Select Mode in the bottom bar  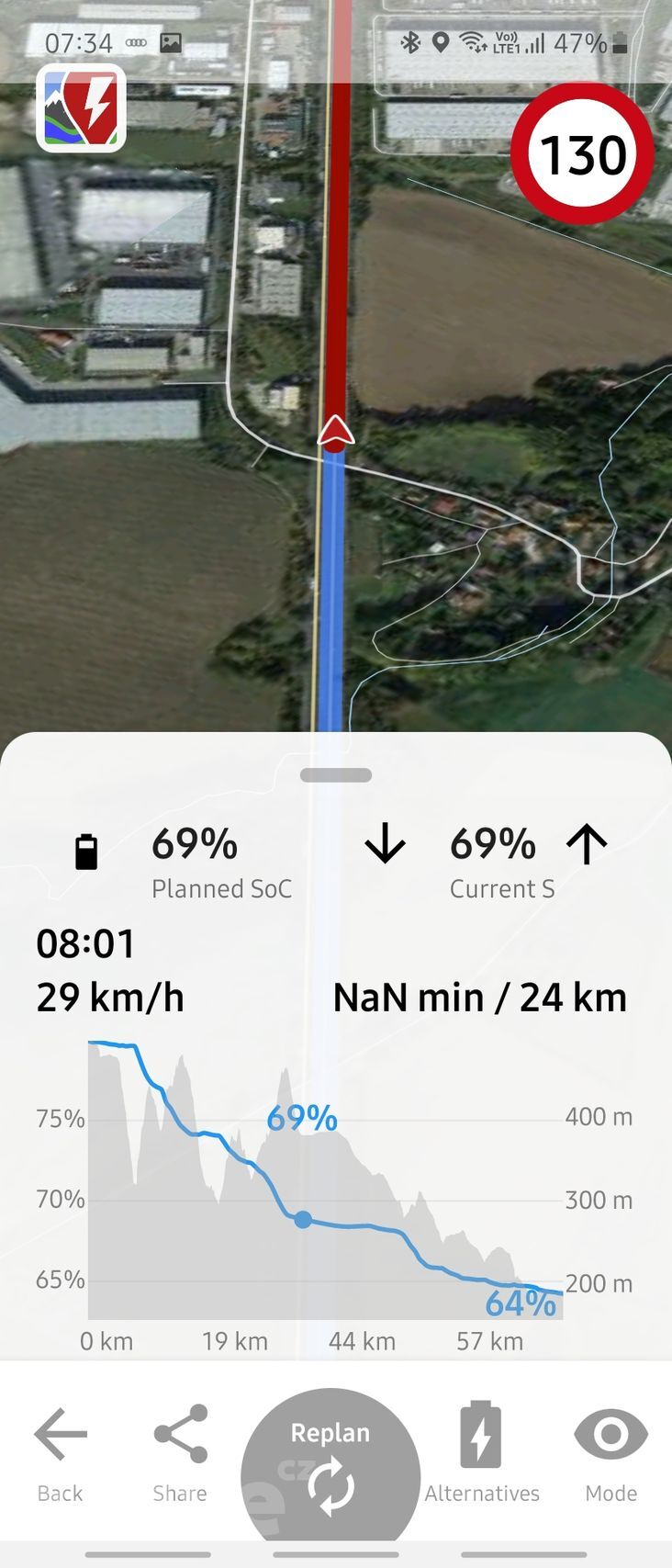[x=610, y=1494]
